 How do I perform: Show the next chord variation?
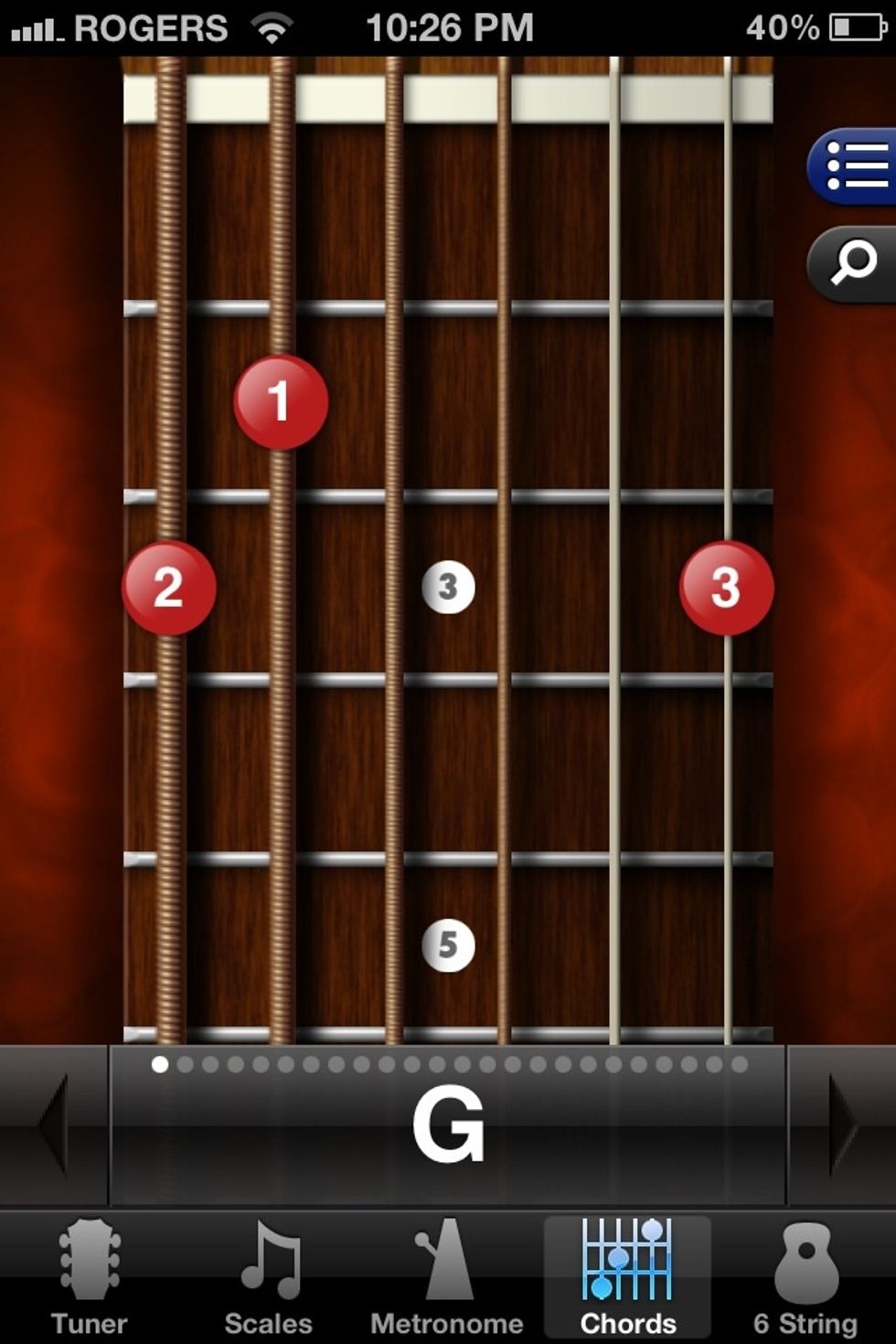(841, 1125)
